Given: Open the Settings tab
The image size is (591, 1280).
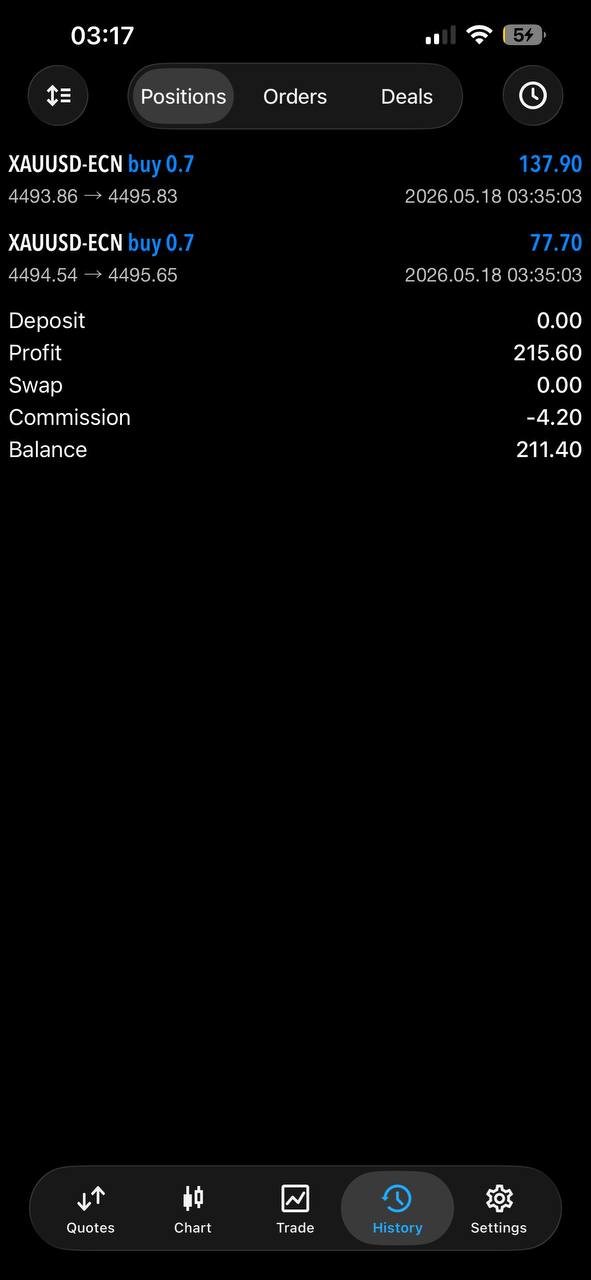Looking at the screenshot, I should 499,1209.
